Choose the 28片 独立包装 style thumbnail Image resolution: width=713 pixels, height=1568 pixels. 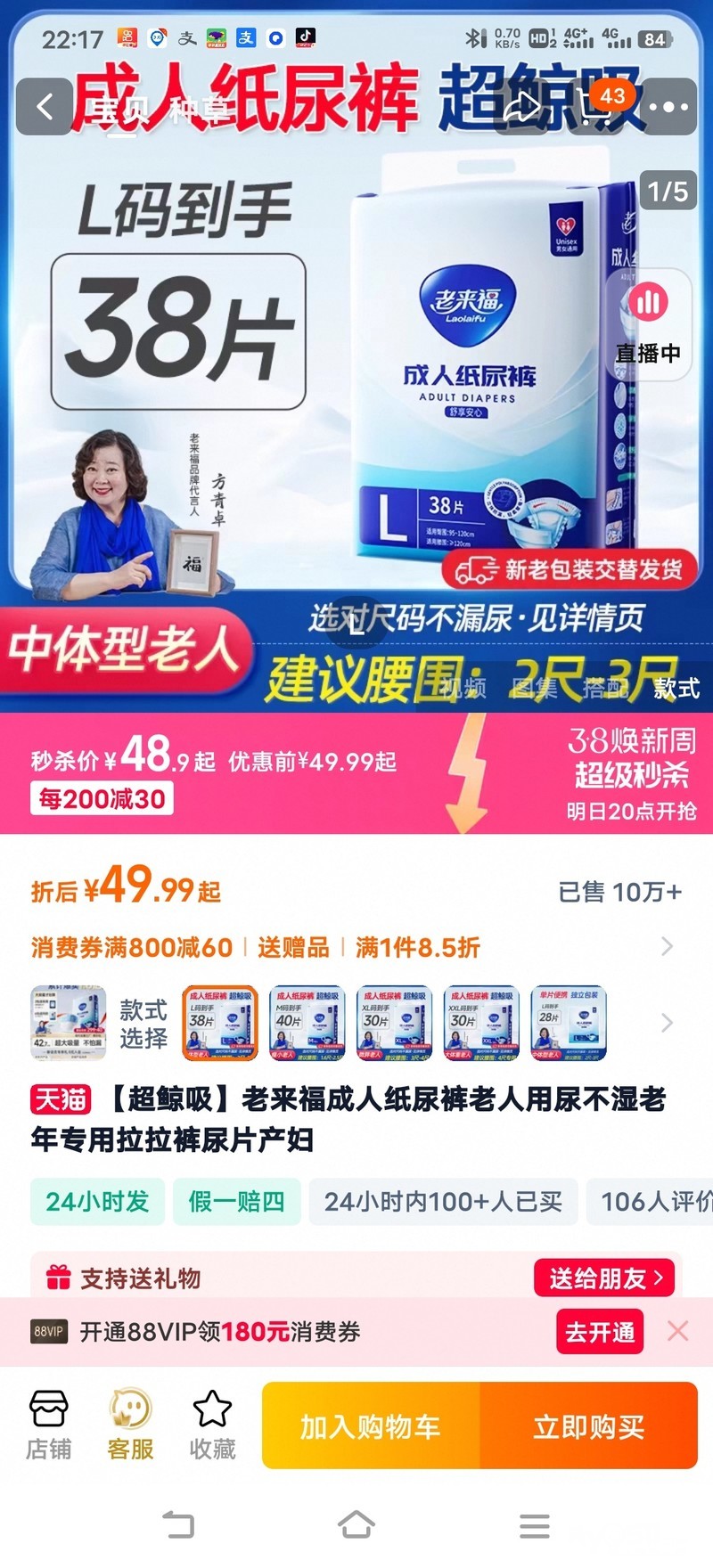pos(569,1023)
